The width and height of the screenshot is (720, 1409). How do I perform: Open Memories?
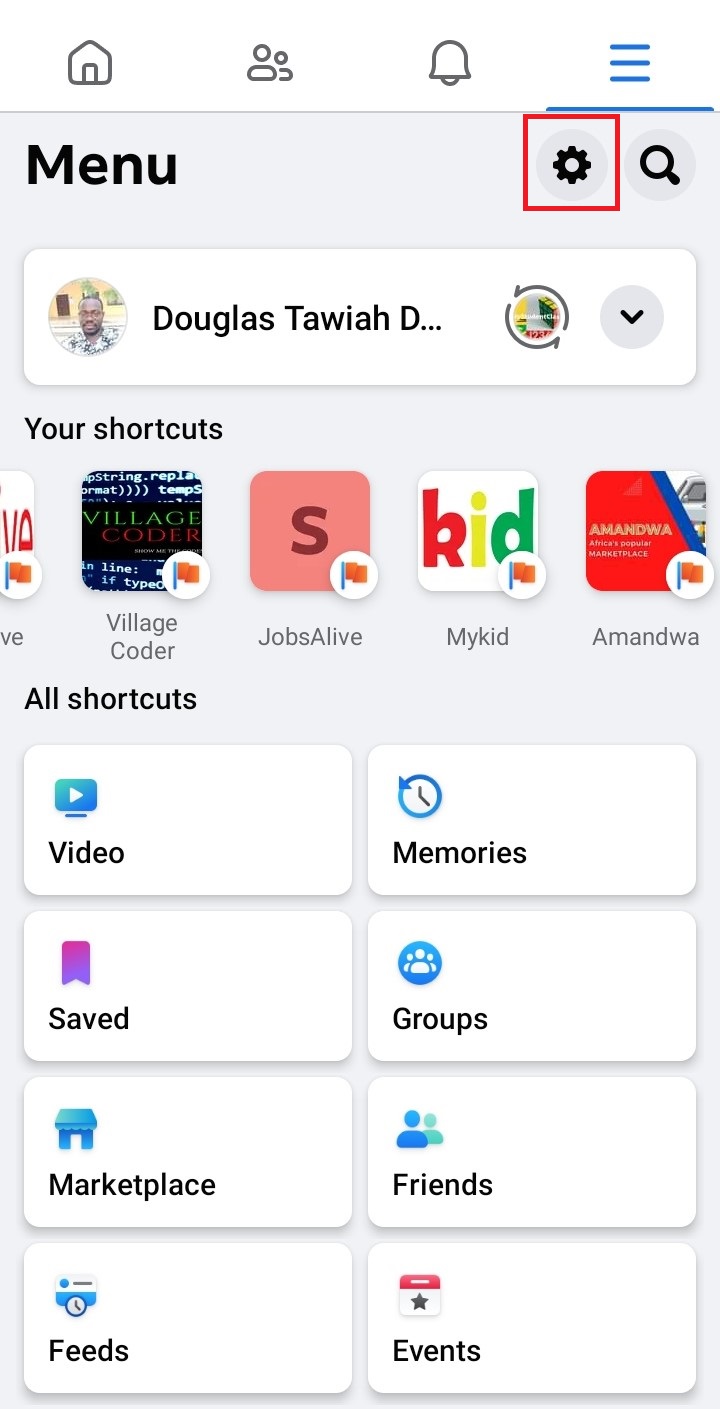coord(532,820)
